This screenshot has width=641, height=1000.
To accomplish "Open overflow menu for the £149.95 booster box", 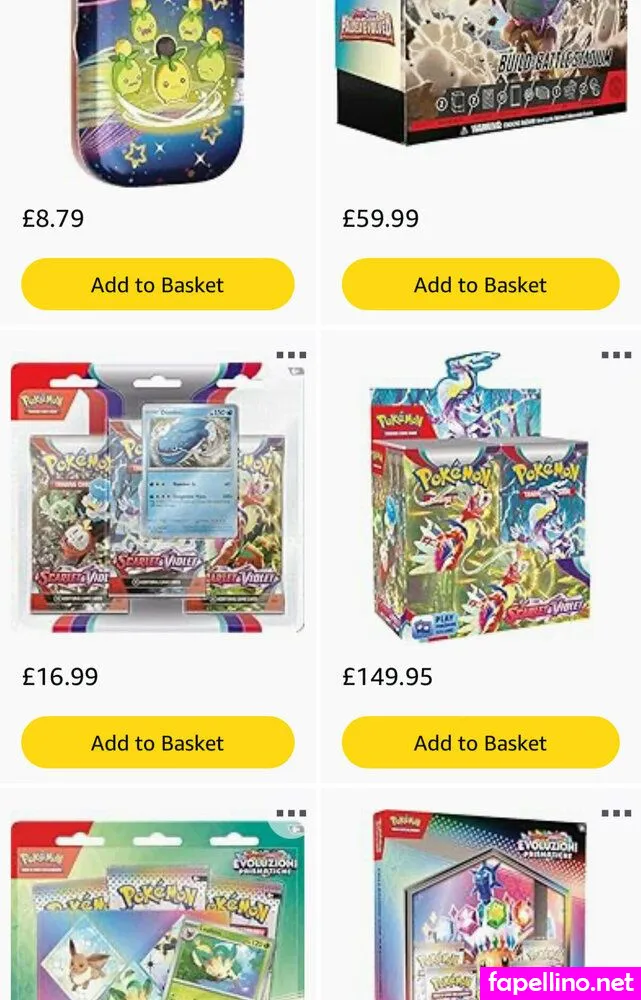I will pyautogui.click(x=616, y=356).
